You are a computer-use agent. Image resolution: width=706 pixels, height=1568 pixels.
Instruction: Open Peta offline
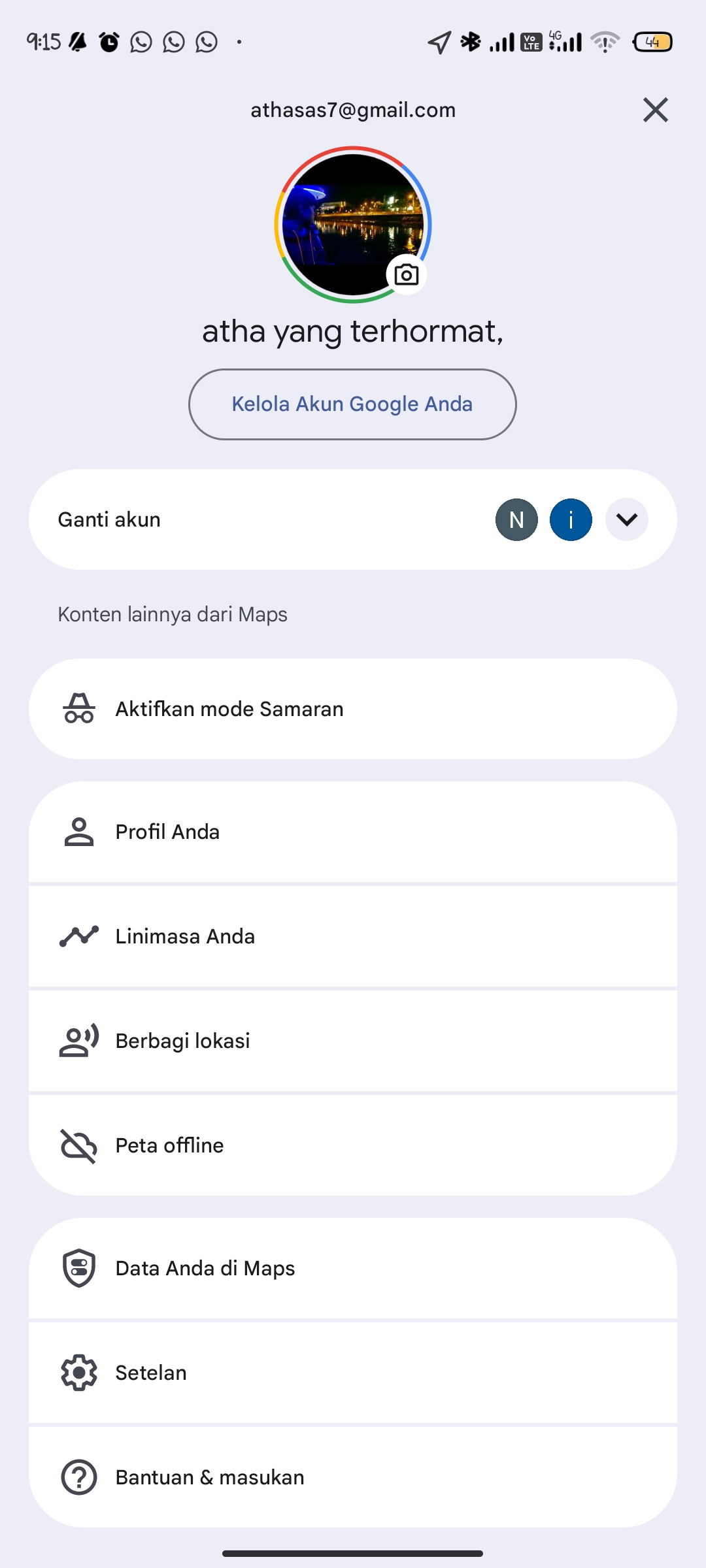coord(353,1145)
